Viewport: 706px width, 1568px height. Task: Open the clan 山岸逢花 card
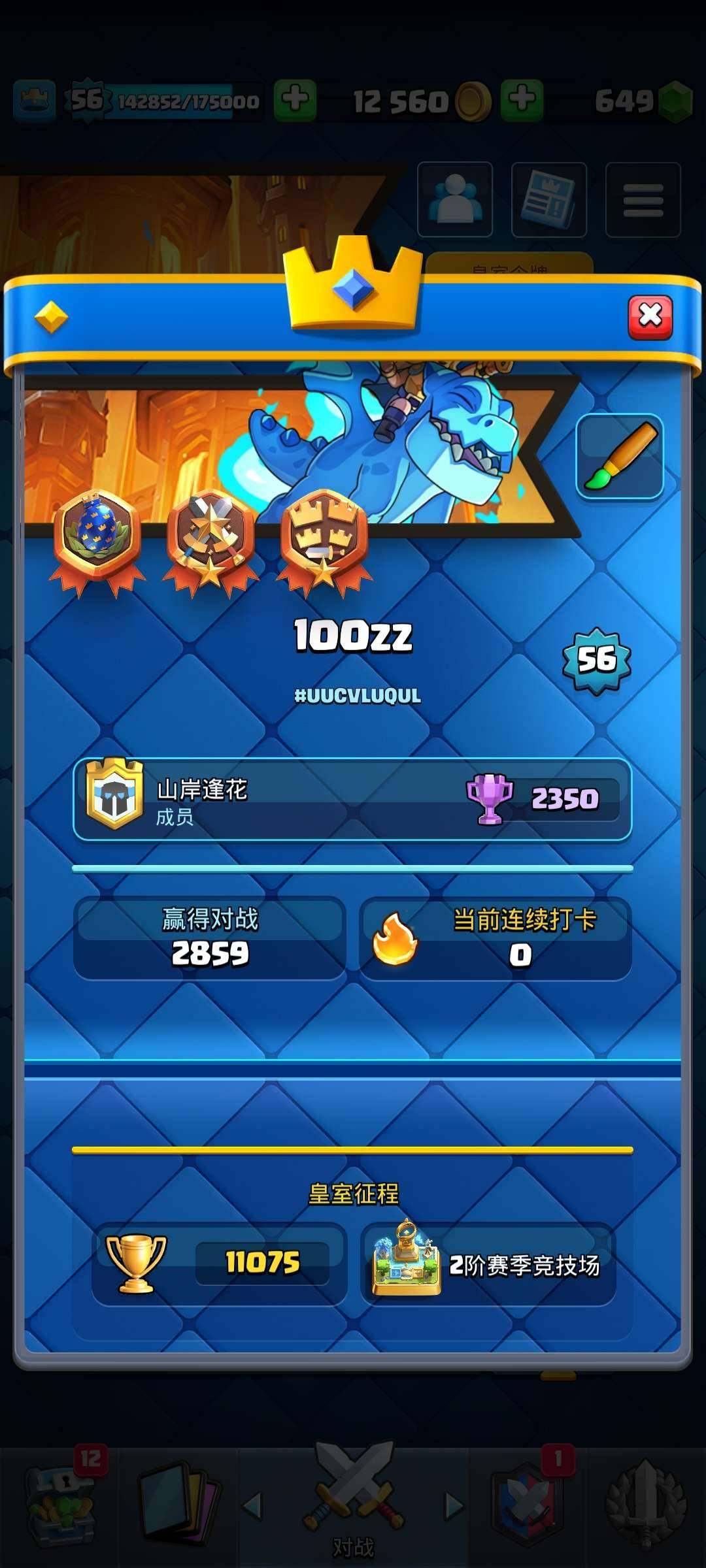click(x=352, y=799)
